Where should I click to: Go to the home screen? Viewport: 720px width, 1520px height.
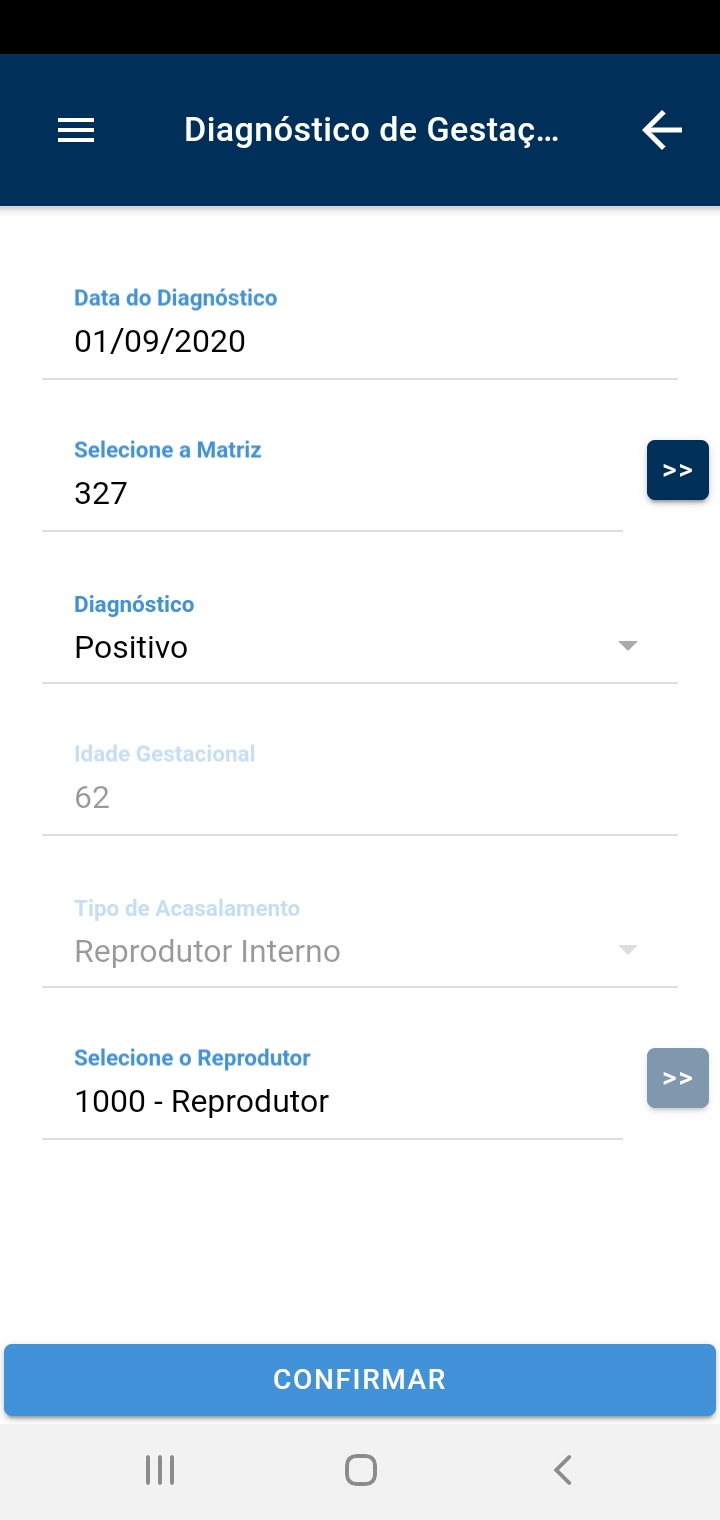coord(360,1470)
